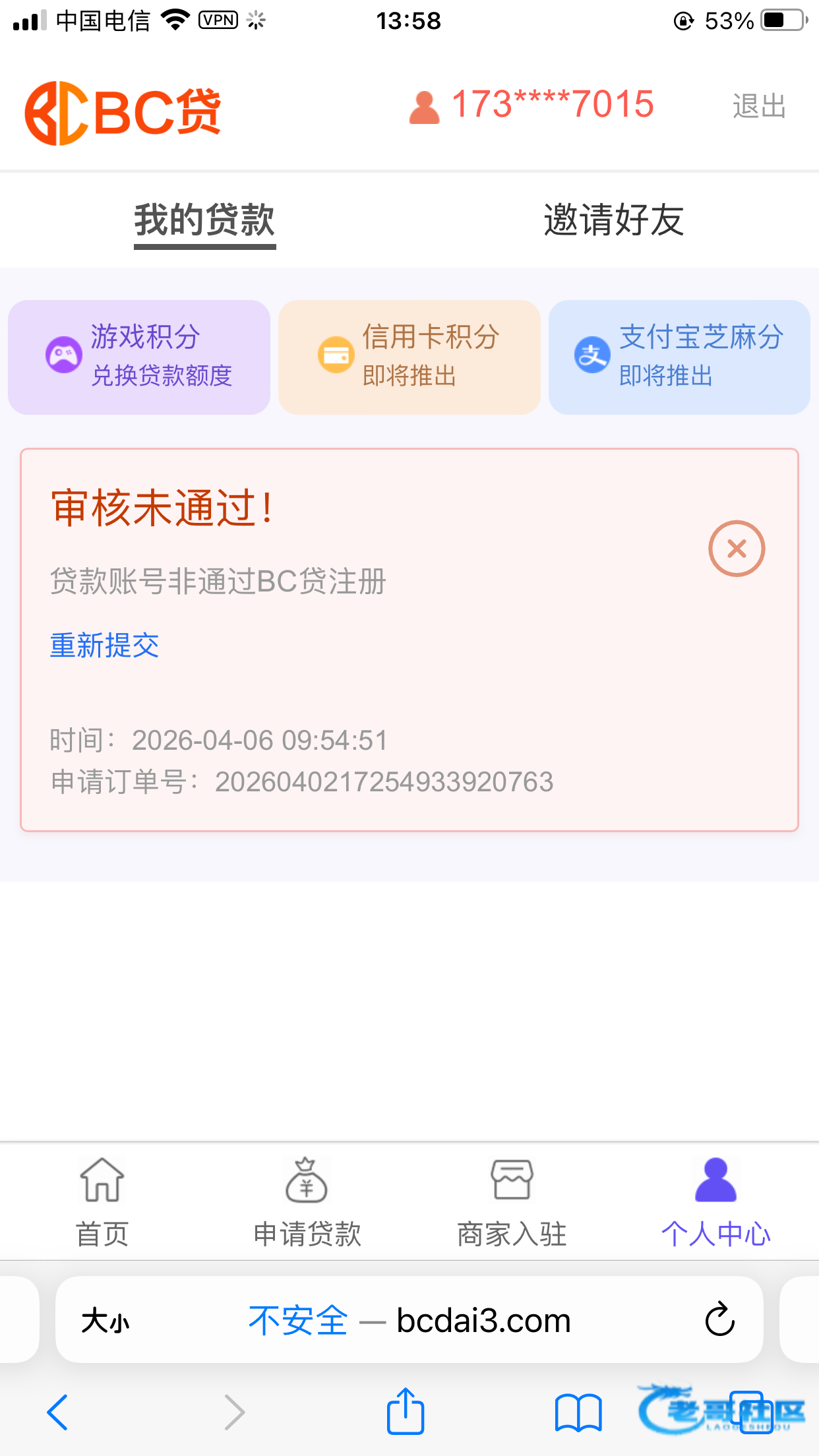Image resolution: width=819 pixels, height=1456 pixels.
Task: Open the 个人中心 tab
Action: (716, 1201)
